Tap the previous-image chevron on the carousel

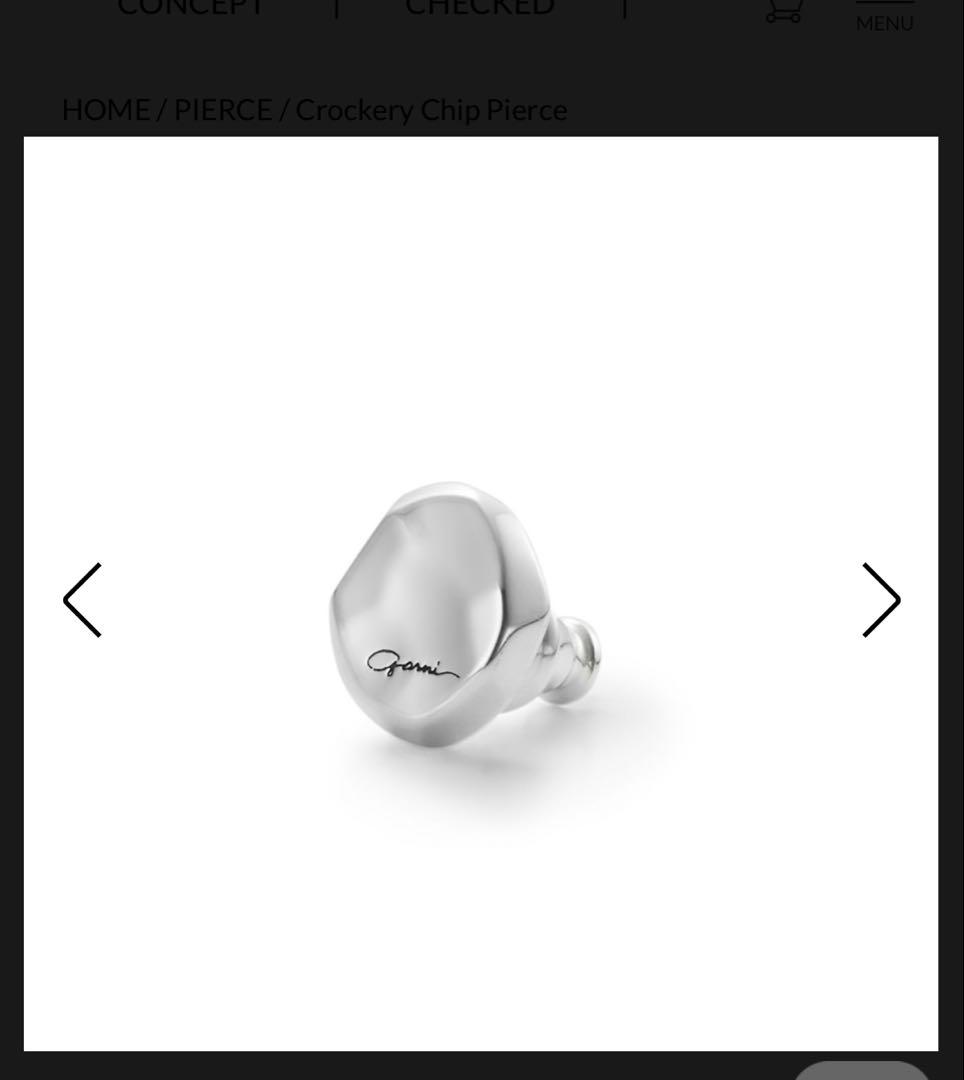82,600
